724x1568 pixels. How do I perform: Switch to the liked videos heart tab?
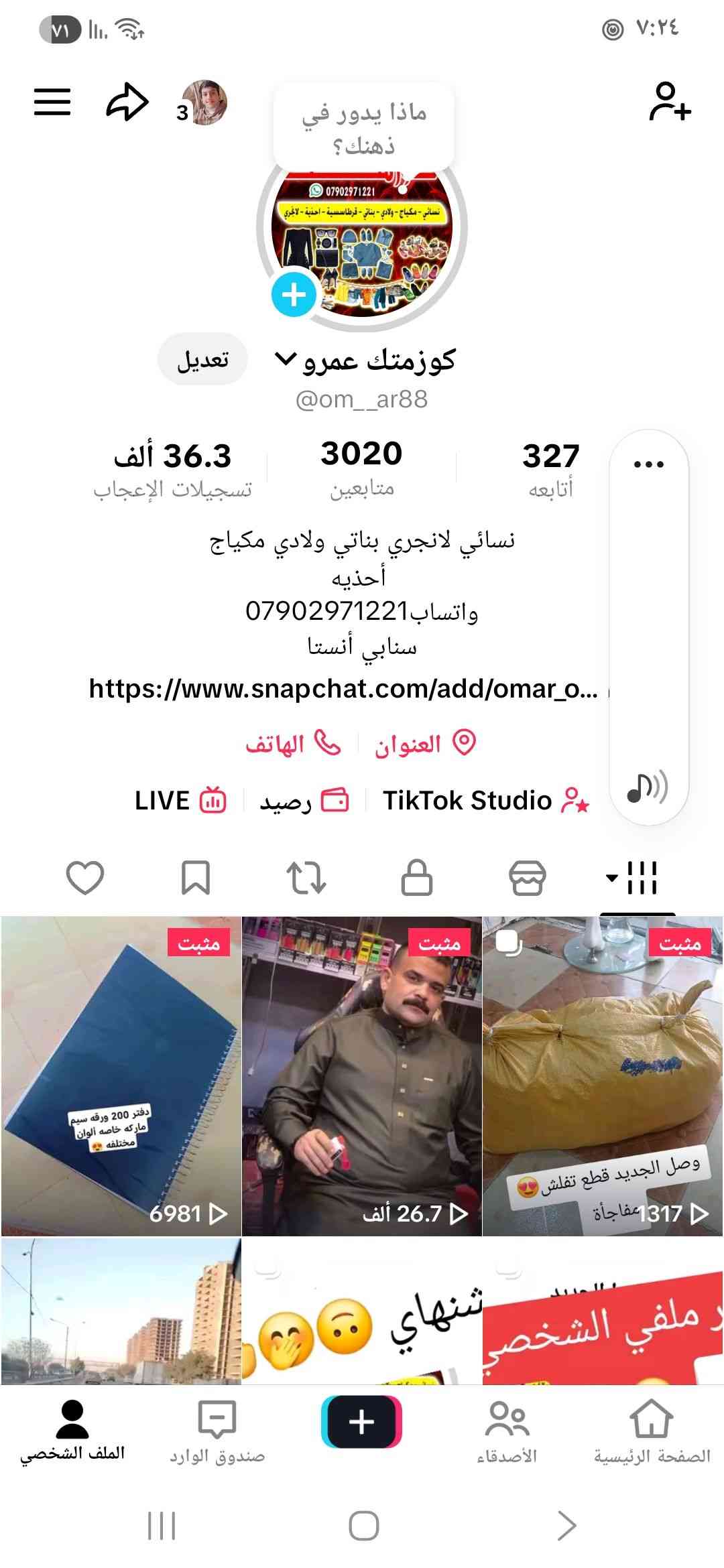pos(85,877)
